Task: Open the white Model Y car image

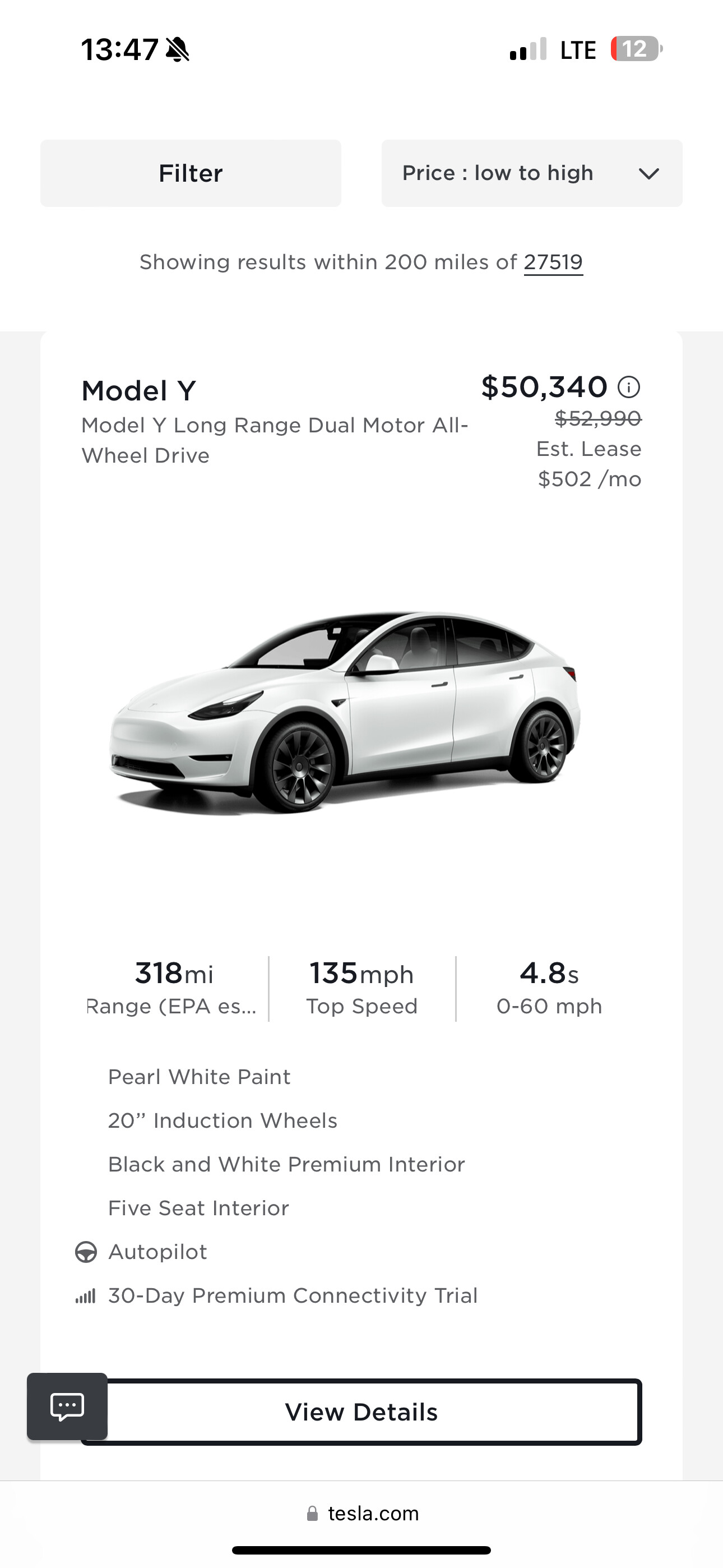Action: click(x=345, y=712)
